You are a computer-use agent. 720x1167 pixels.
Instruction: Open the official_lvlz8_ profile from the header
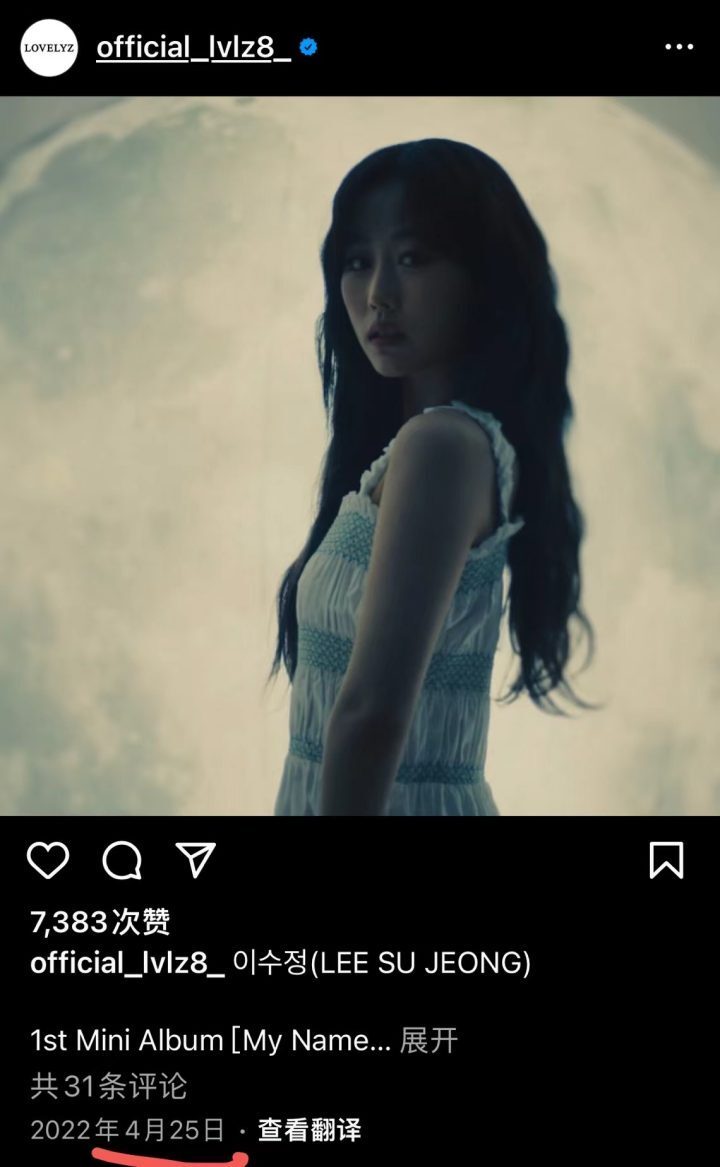pos(193,48)
